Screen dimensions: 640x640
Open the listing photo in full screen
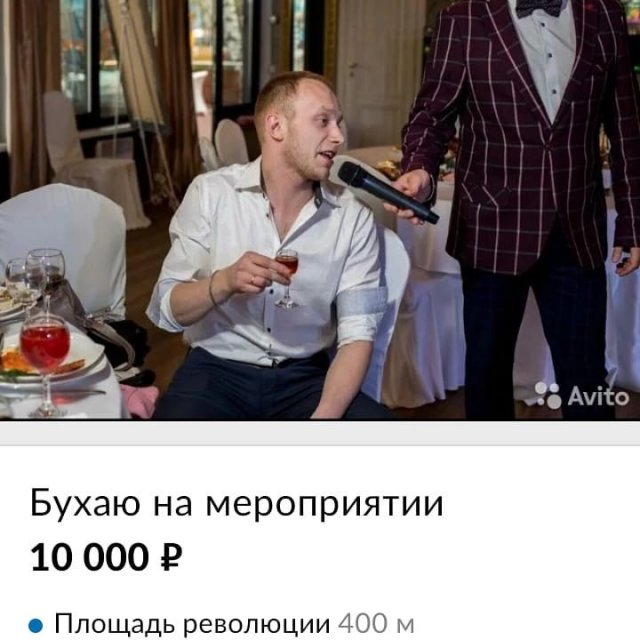[320, 210]
